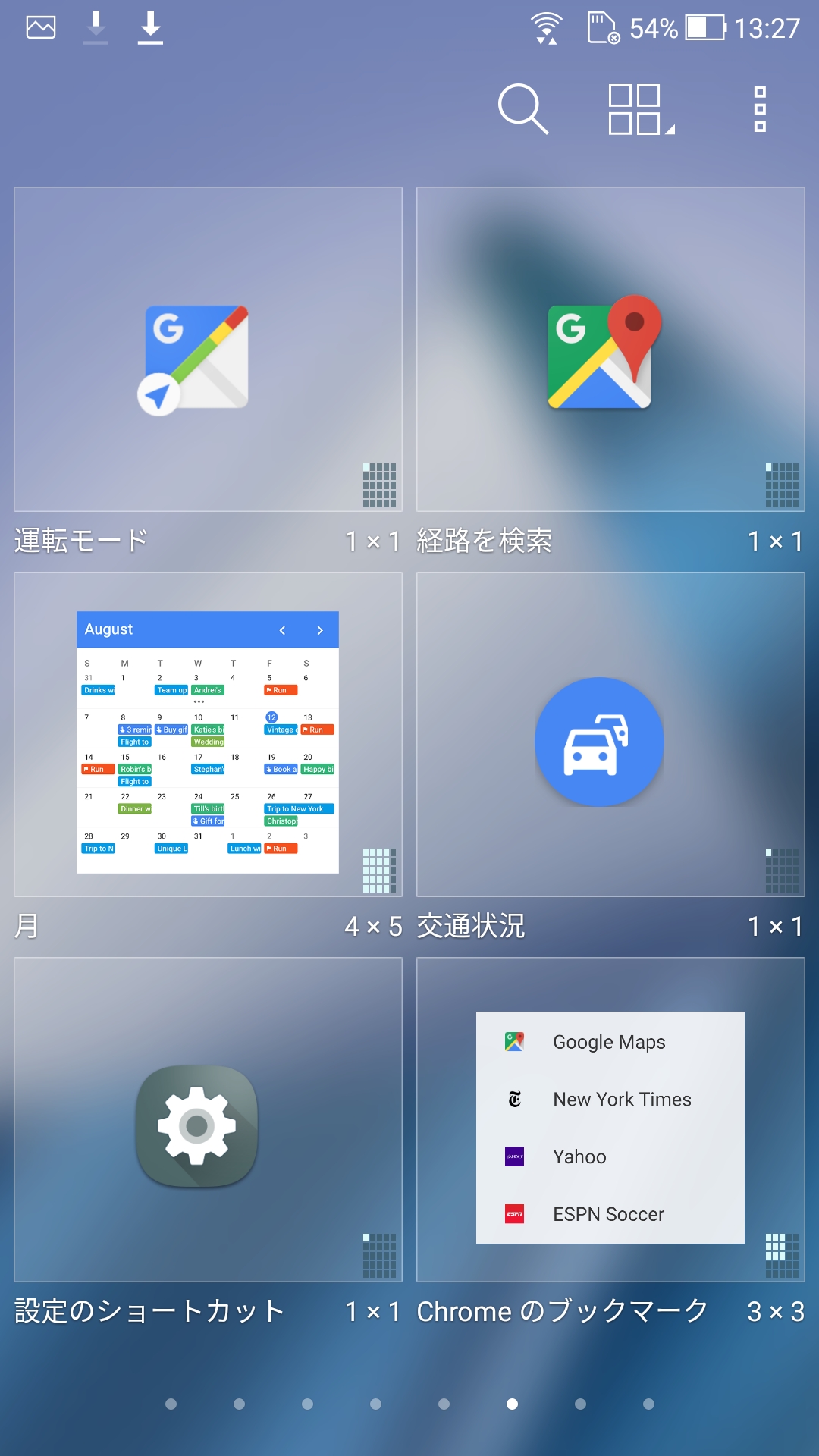Jump to the last page indicator dot

[648, 1404]
